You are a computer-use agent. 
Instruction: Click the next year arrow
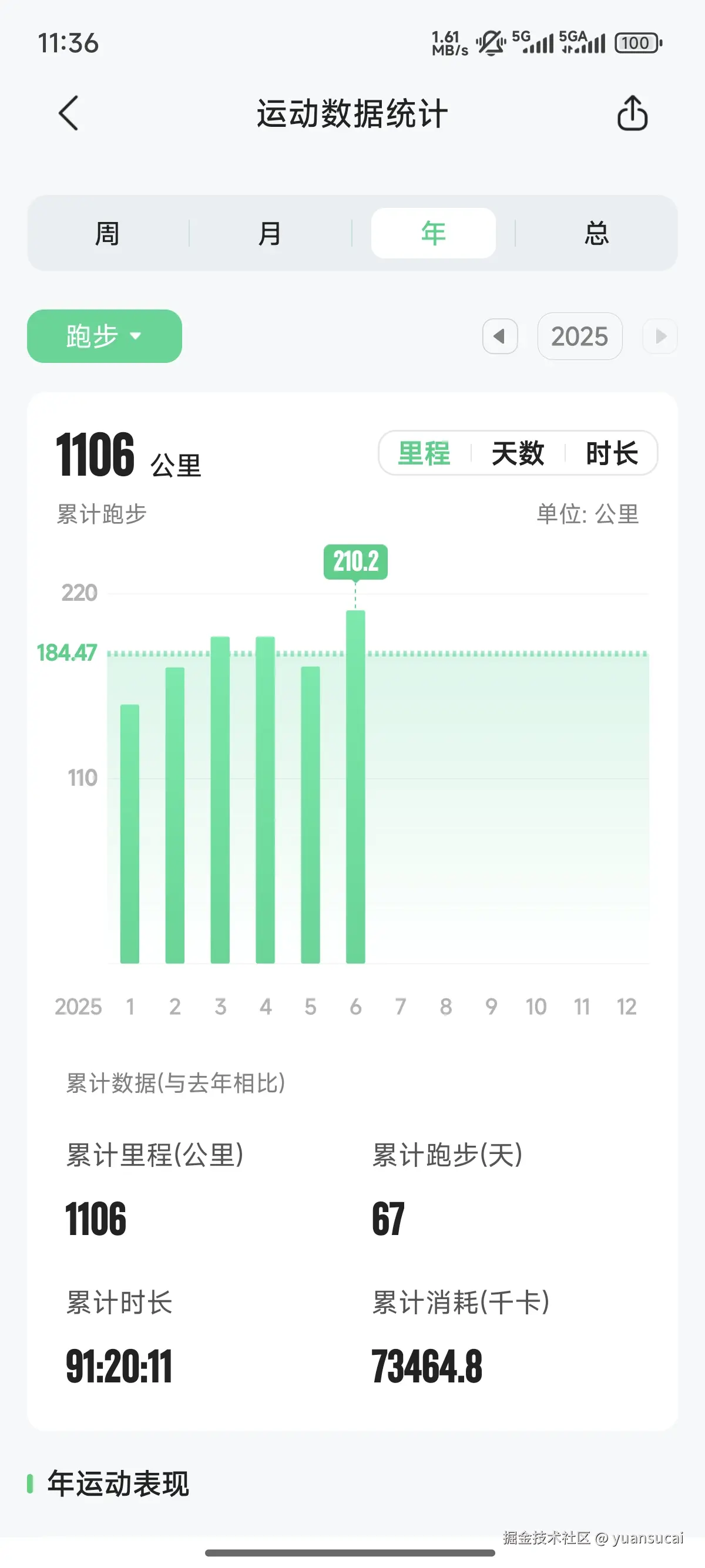pyautogui.click(x=660, y=337)
